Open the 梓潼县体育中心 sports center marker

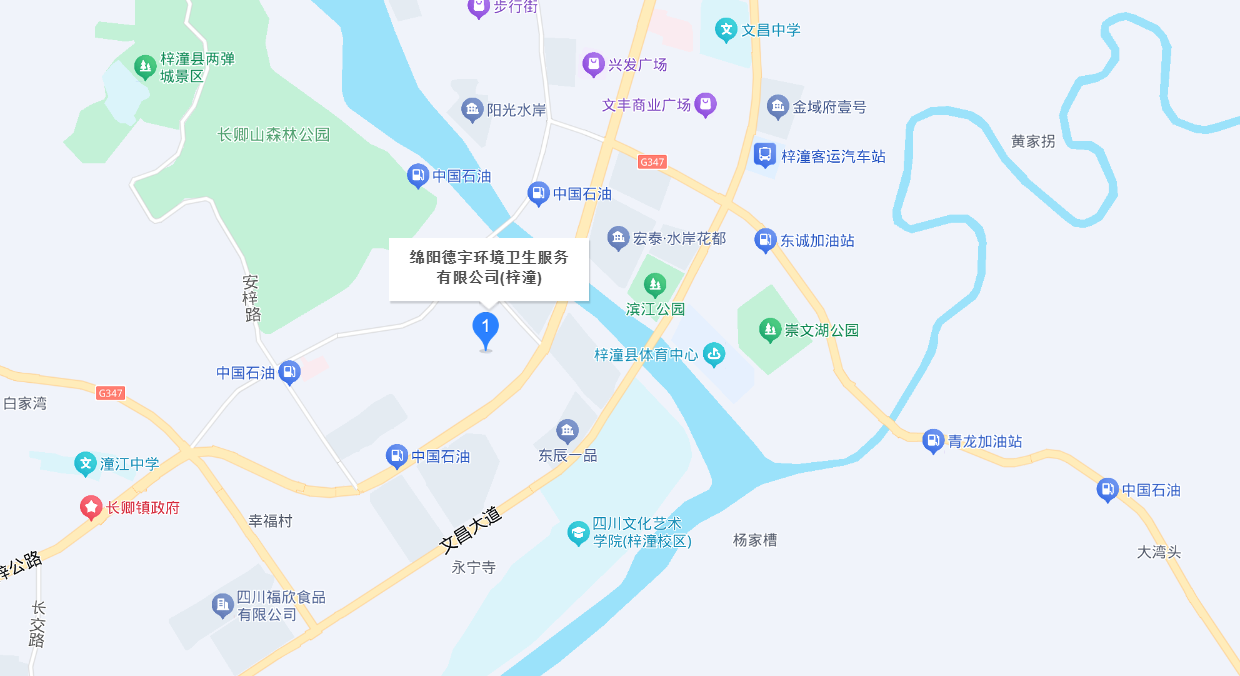[x=714, y=354]
